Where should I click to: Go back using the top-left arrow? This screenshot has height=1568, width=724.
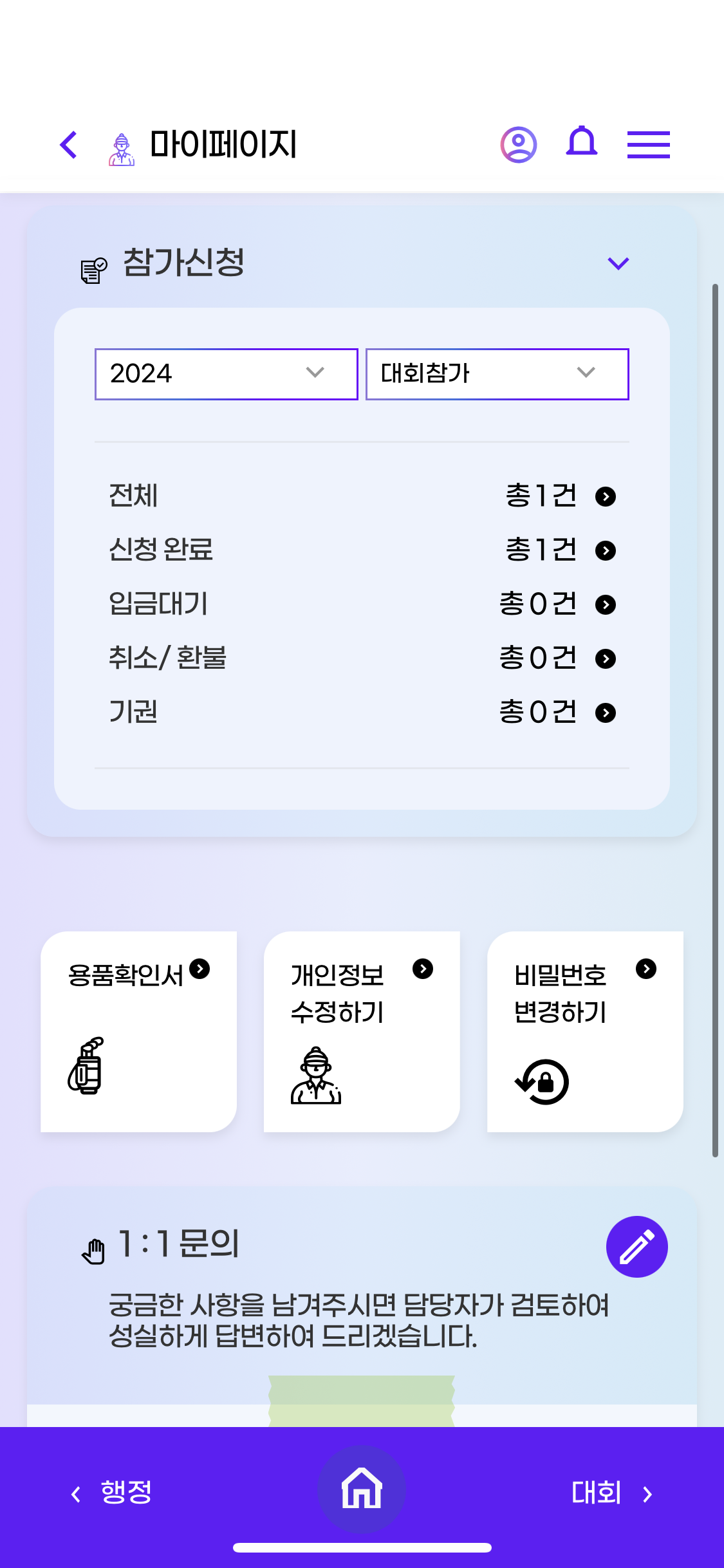point(68,145)
